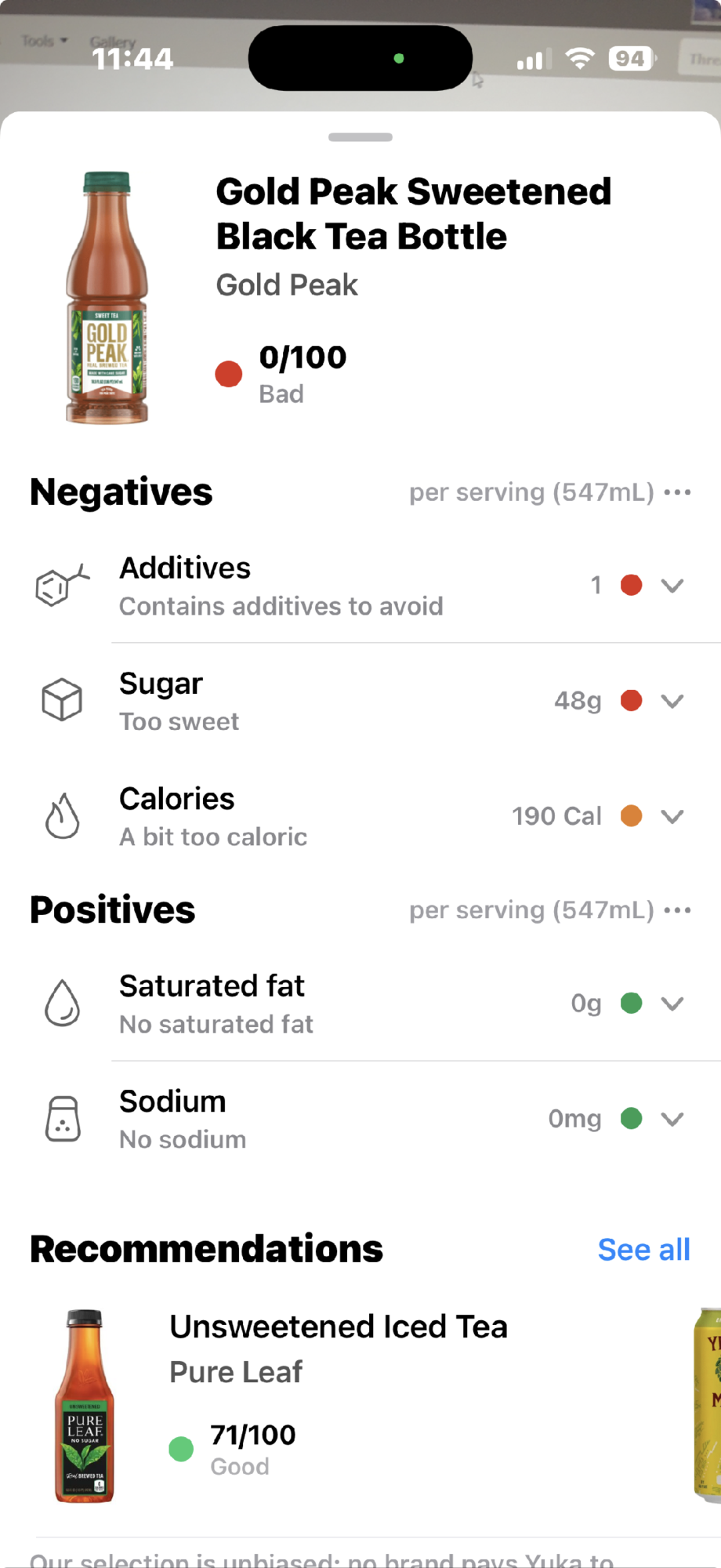Viewport: 721px width, 1568px height.
Task: Expand the Saturated fat row
Action: pyautogui.click(x=672, y=1004)
